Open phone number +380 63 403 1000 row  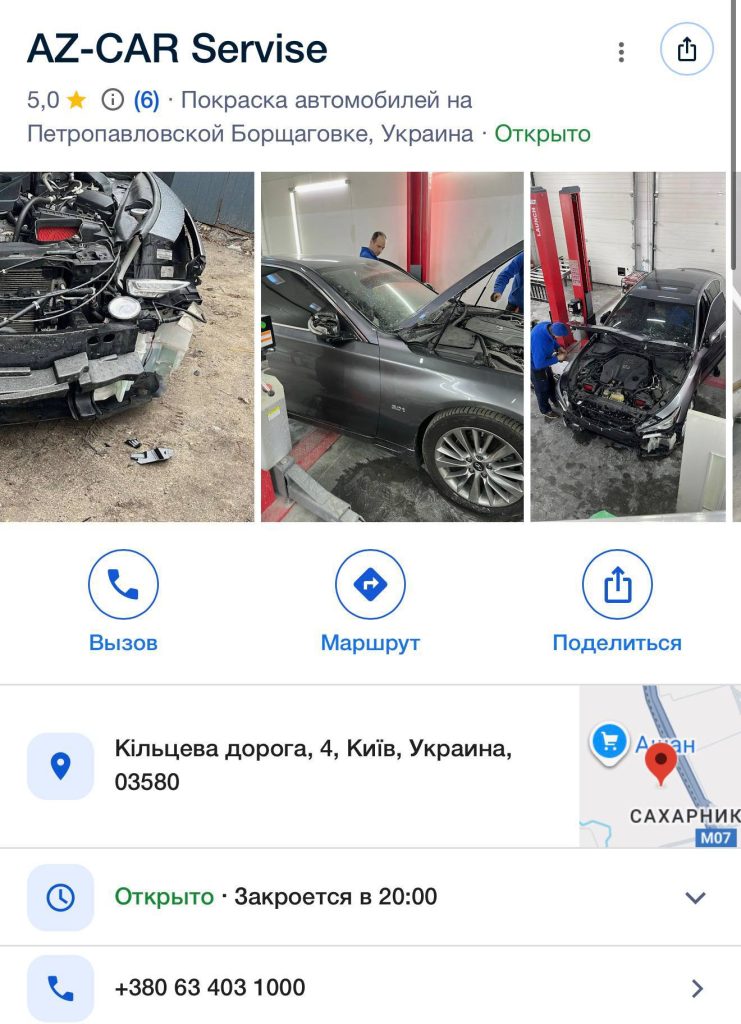(x=370, y=988)
